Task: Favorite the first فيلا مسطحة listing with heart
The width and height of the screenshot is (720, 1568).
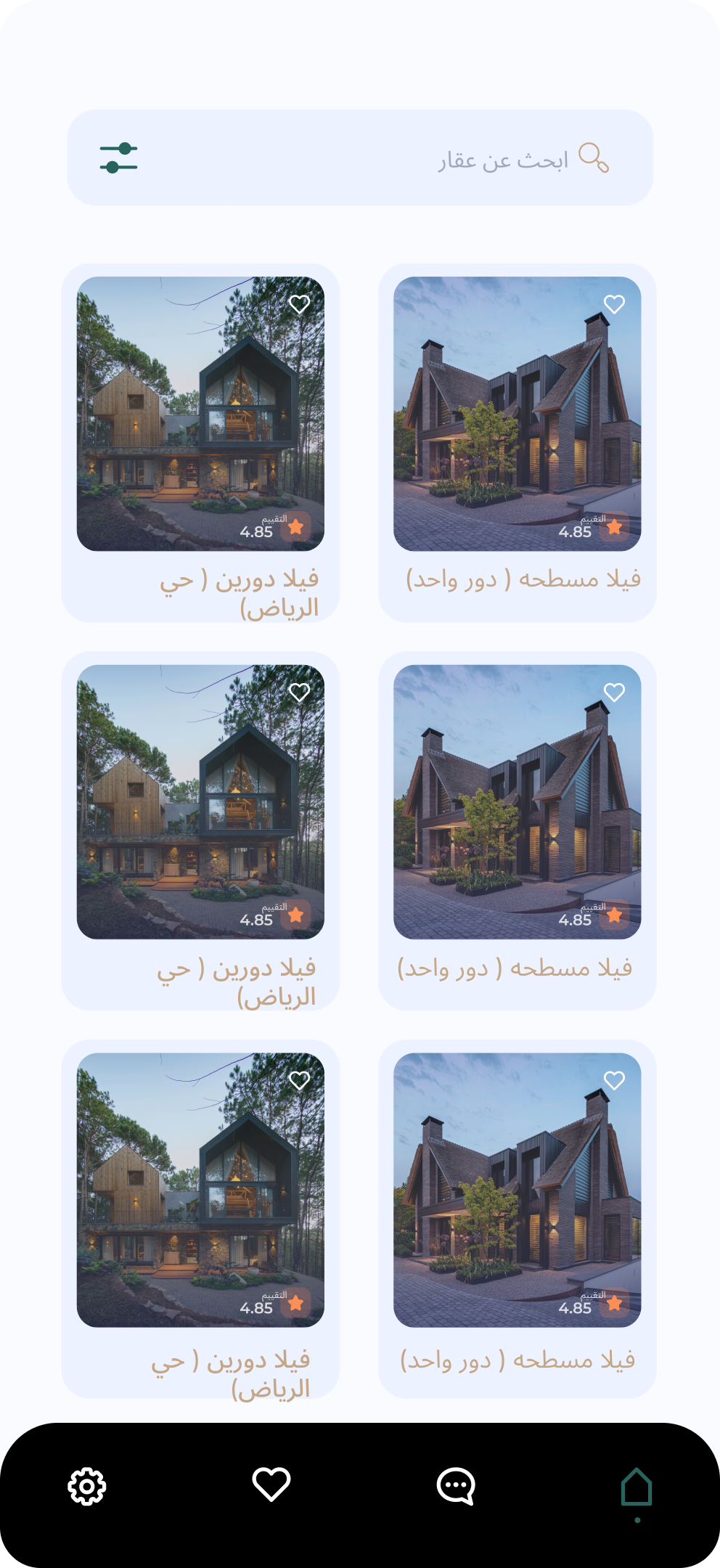Action: [x=614, y=304]
